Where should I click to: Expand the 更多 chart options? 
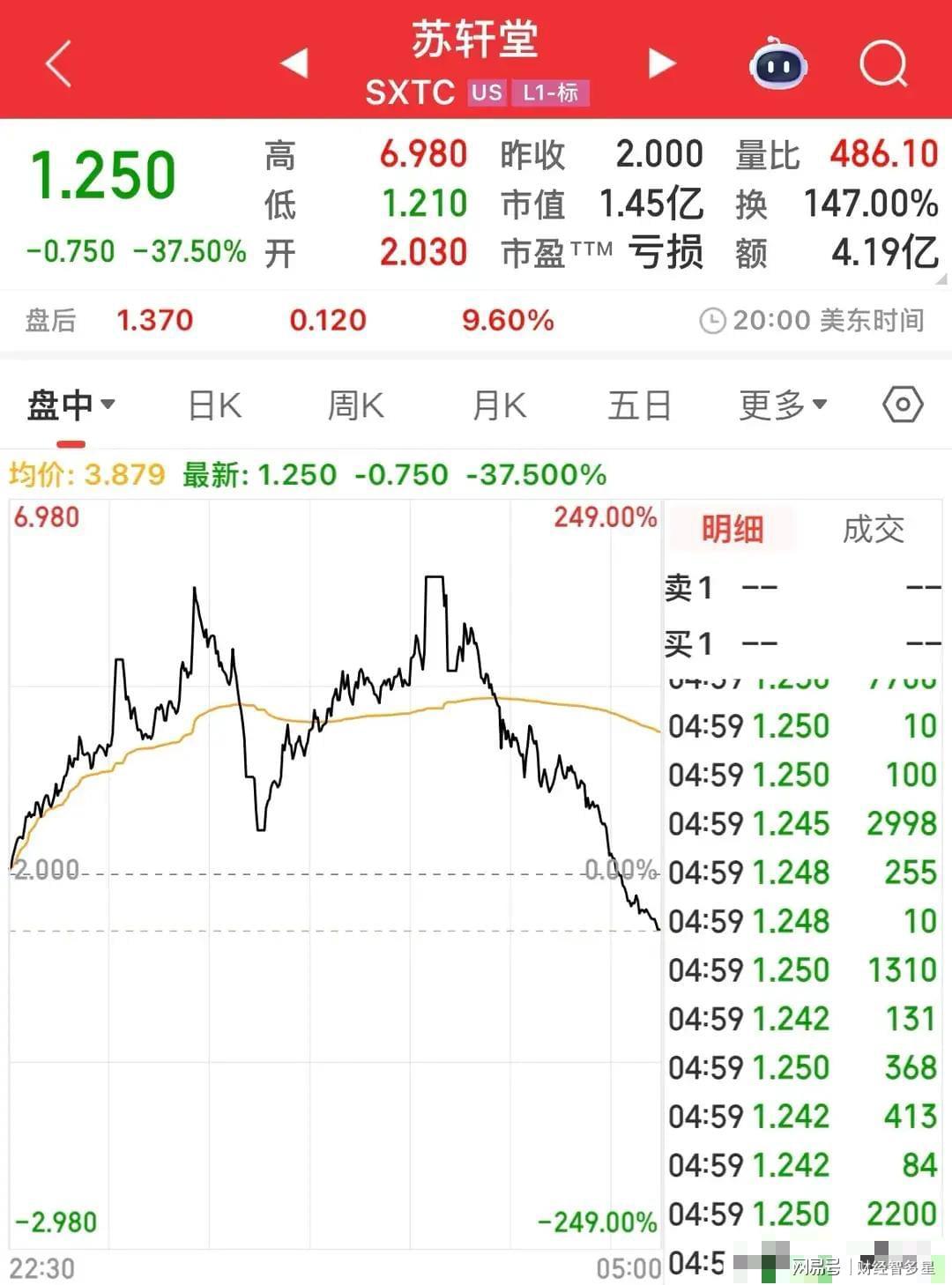(782, 405)
